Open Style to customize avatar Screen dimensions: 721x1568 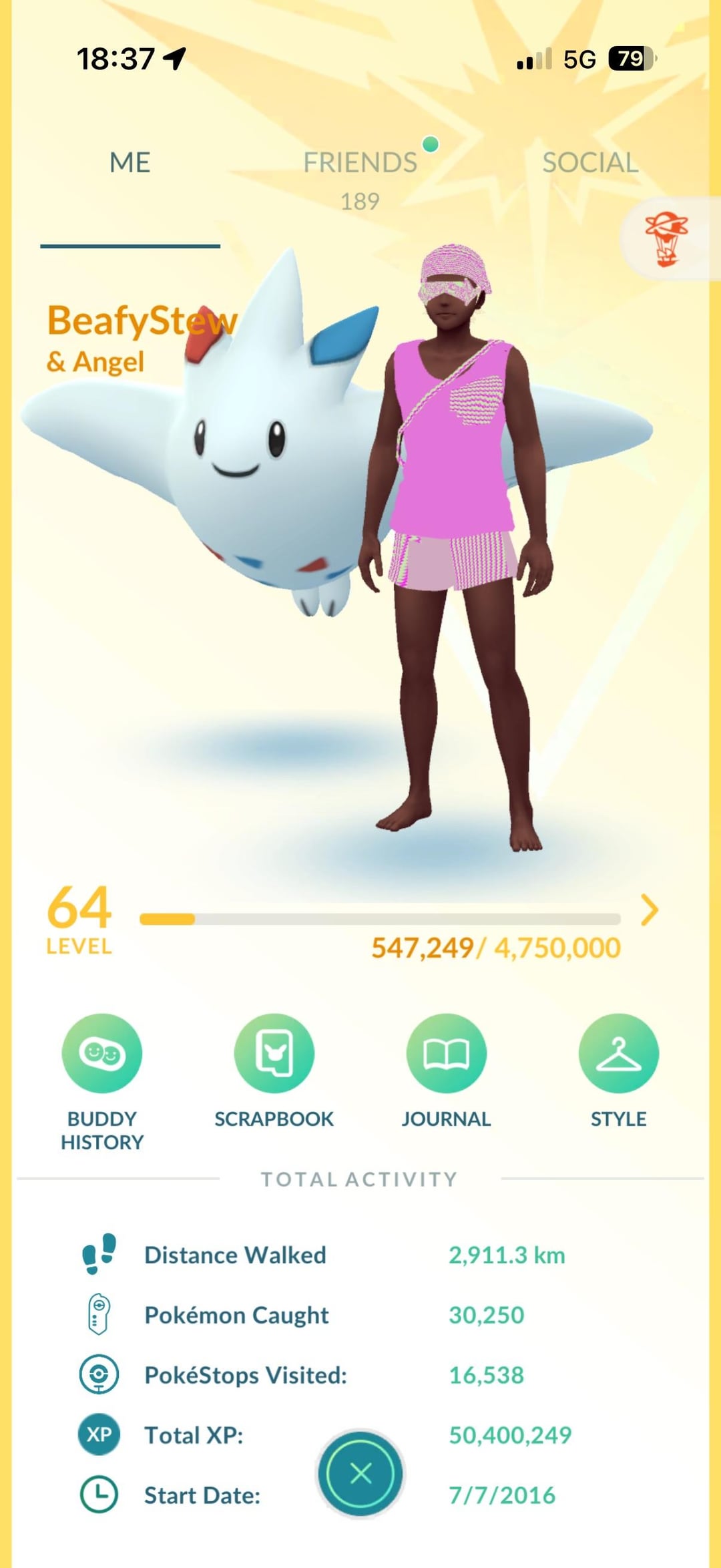coord(618,1053)
